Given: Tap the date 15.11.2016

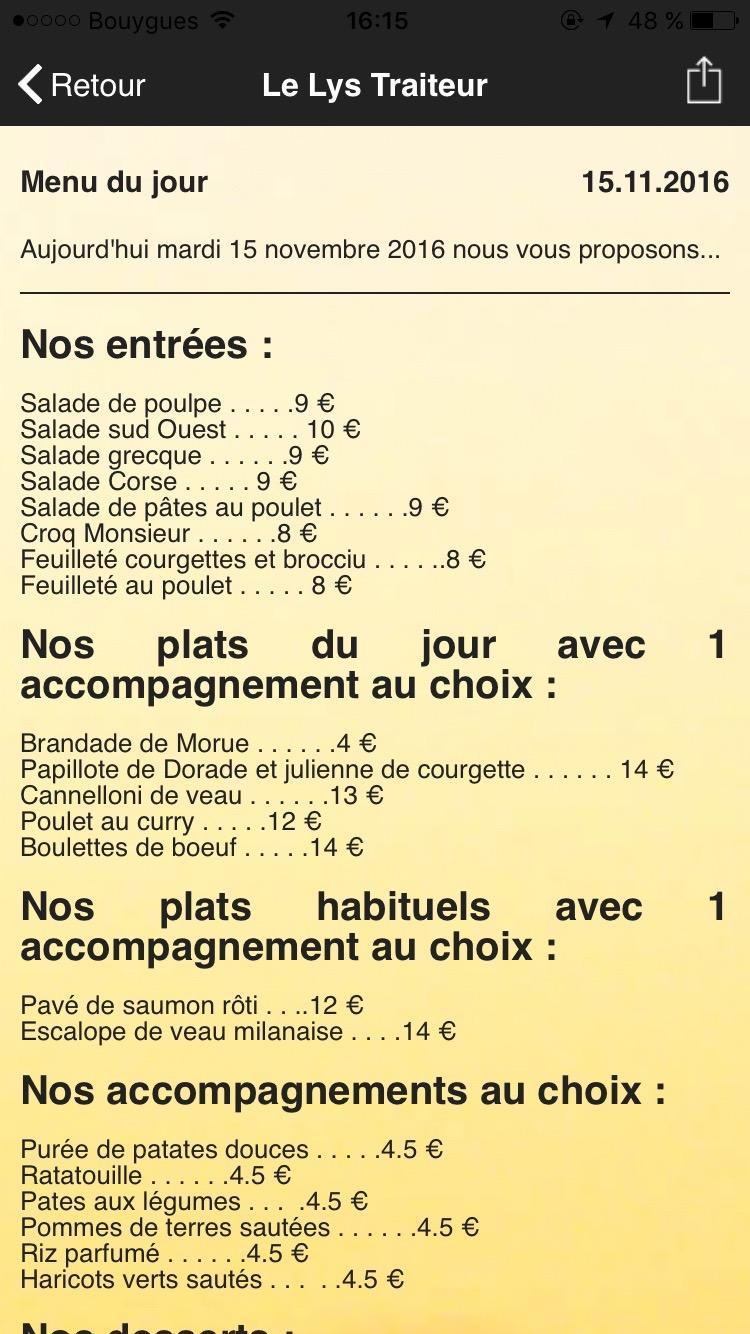Looking at the screenshot, I should pos(657,182).
